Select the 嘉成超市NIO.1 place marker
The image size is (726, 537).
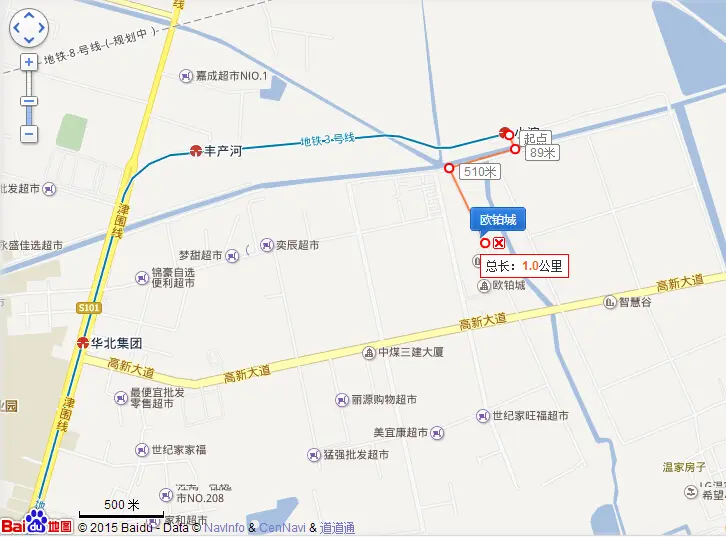pyautogui.click(x=186, y=76)
